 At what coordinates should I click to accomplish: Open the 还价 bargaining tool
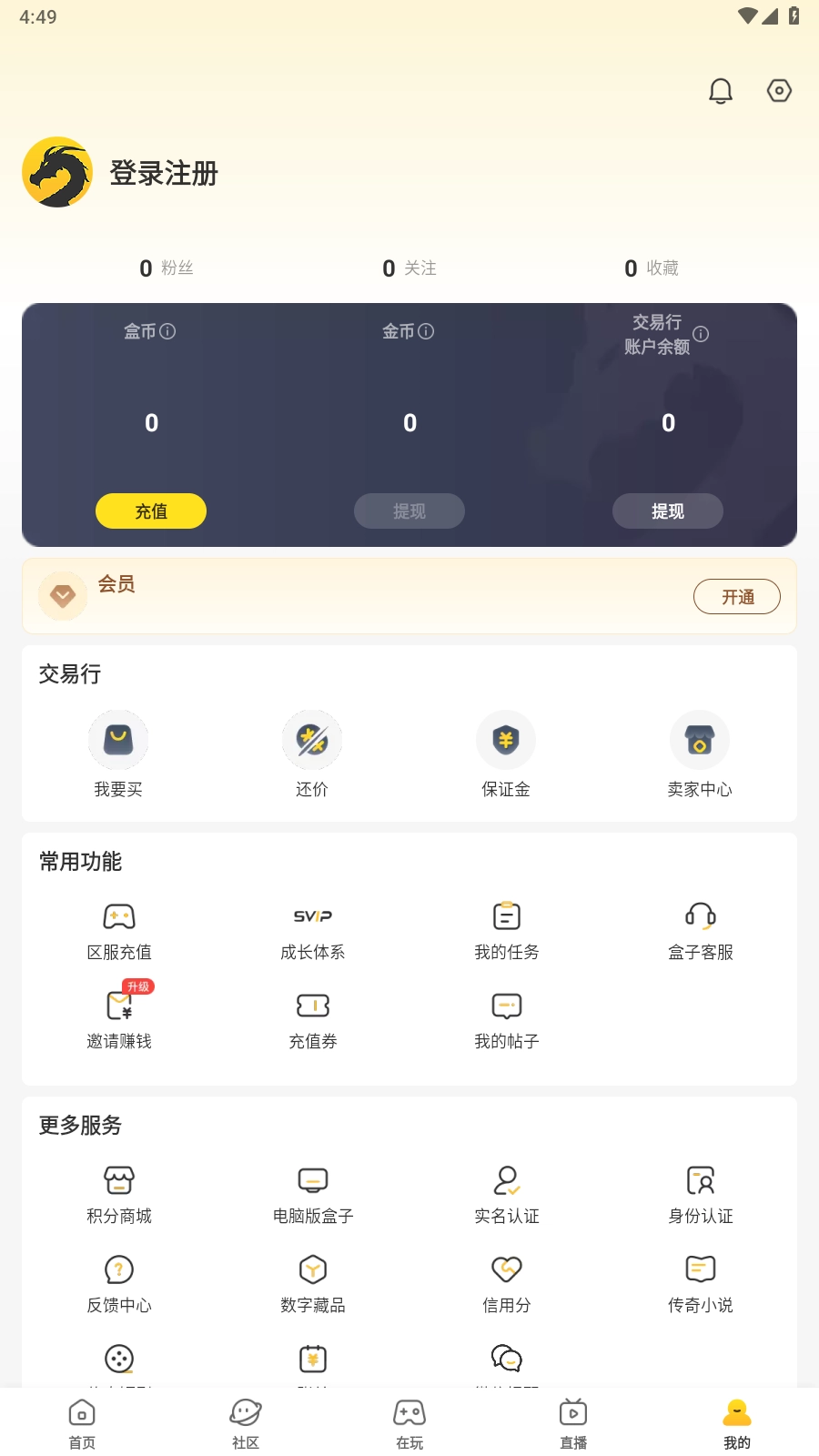click(312, 740)
